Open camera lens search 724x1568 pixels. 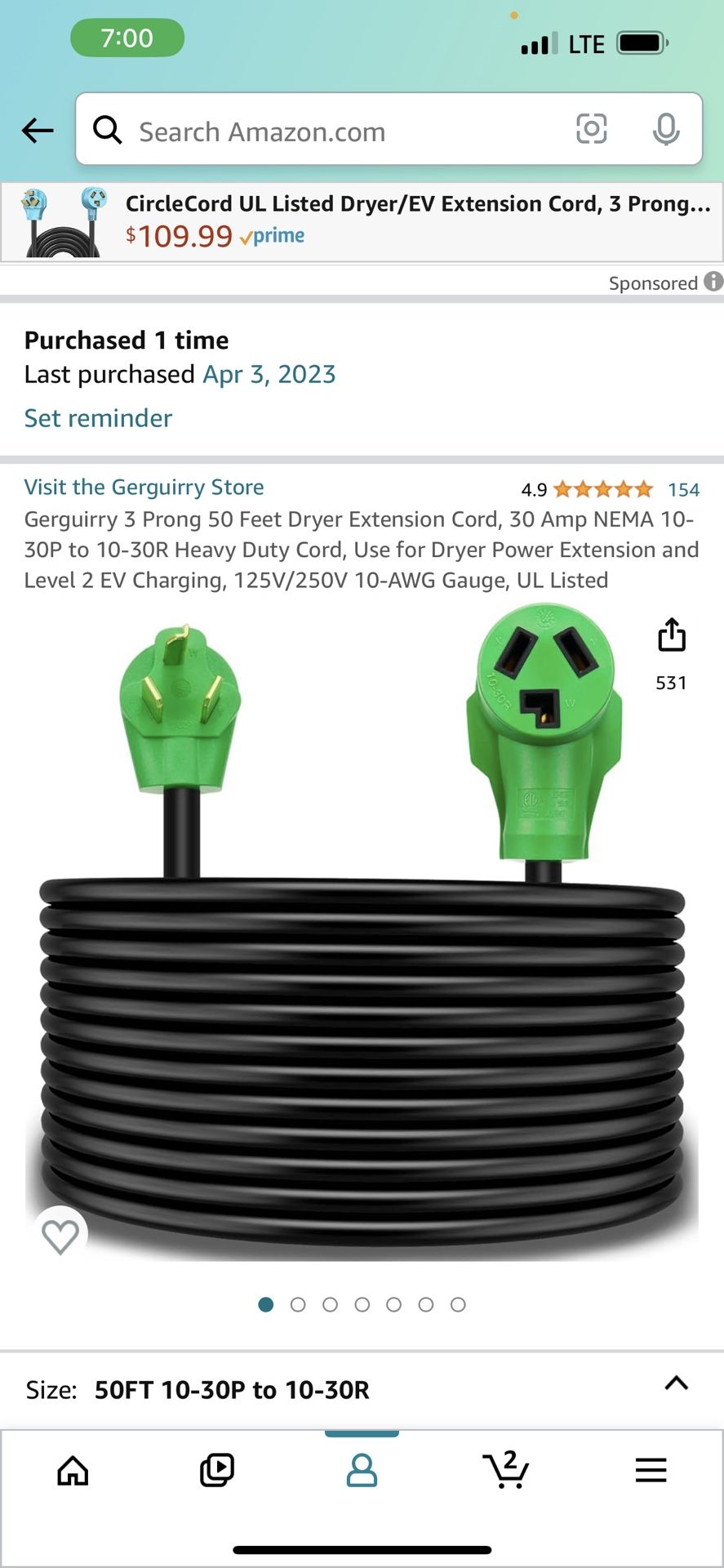tap(591, 129)
